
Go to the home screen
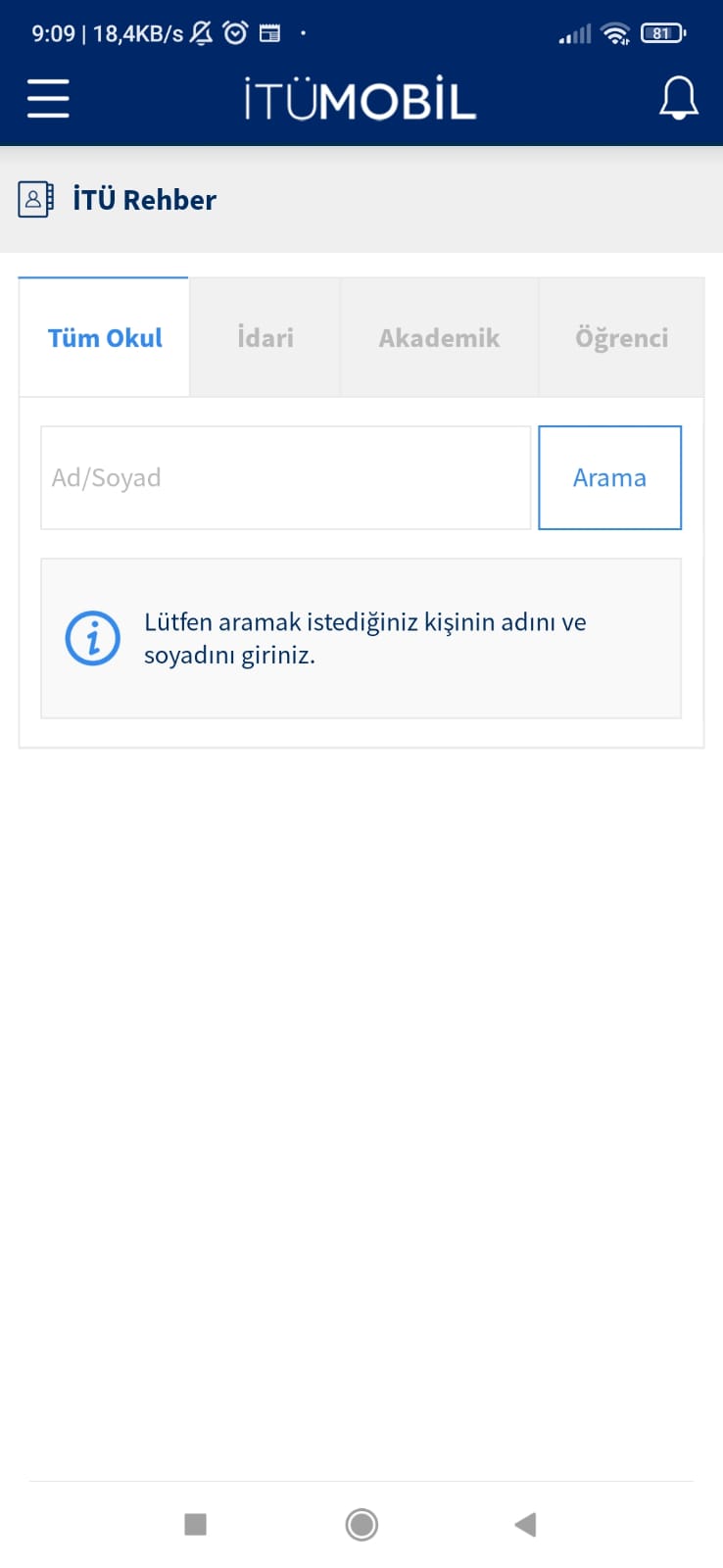coord(361,1524)
